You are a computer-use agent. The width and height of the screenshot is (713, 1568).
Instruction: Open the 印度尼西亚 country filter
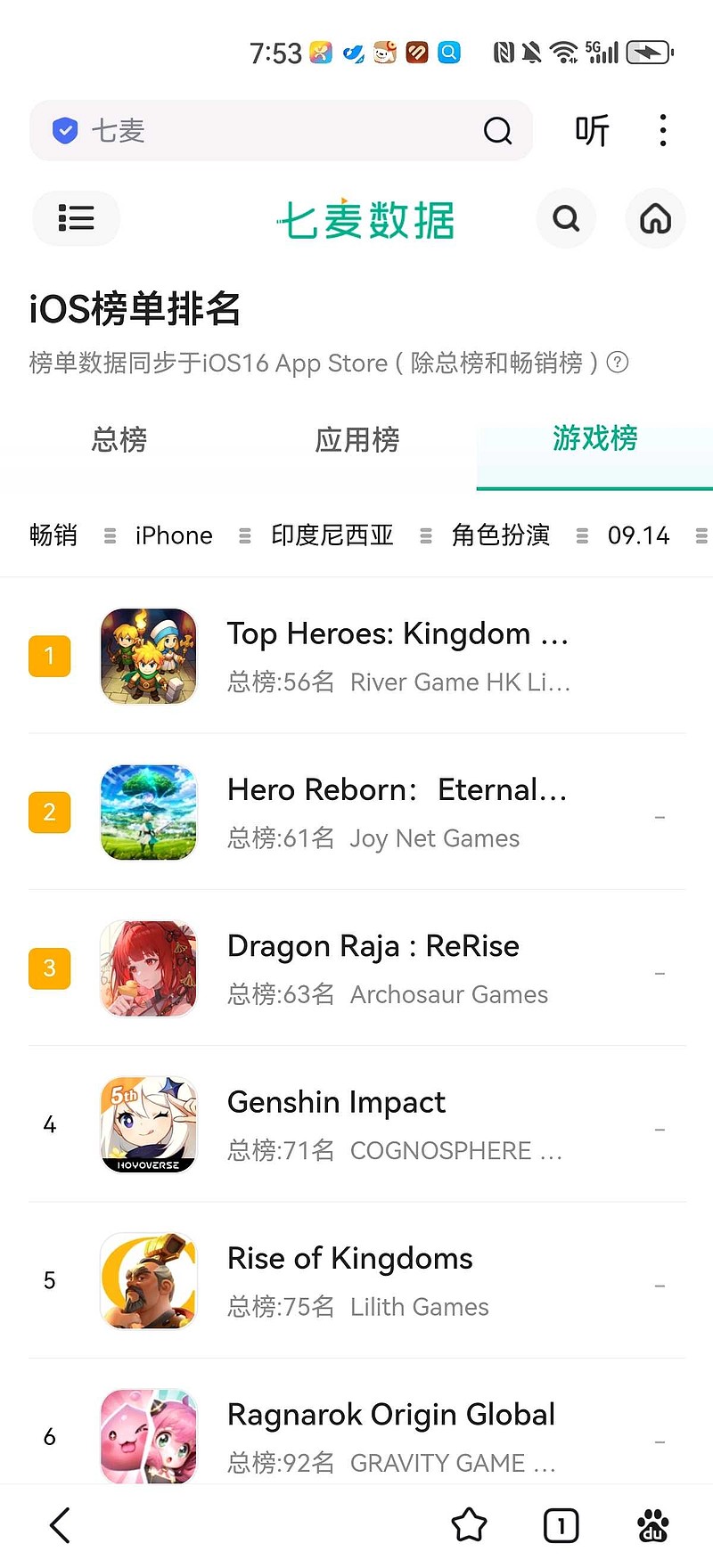point(349,535)
